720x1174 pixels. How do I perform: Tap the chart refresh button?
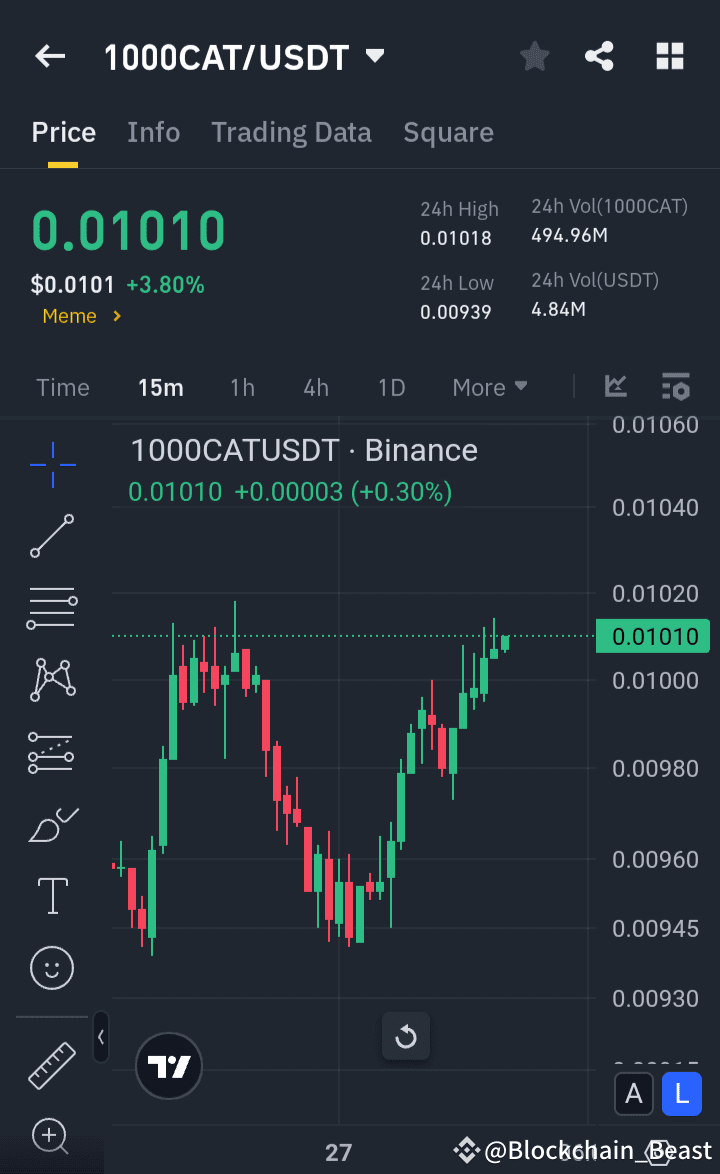click(406, 1037)
